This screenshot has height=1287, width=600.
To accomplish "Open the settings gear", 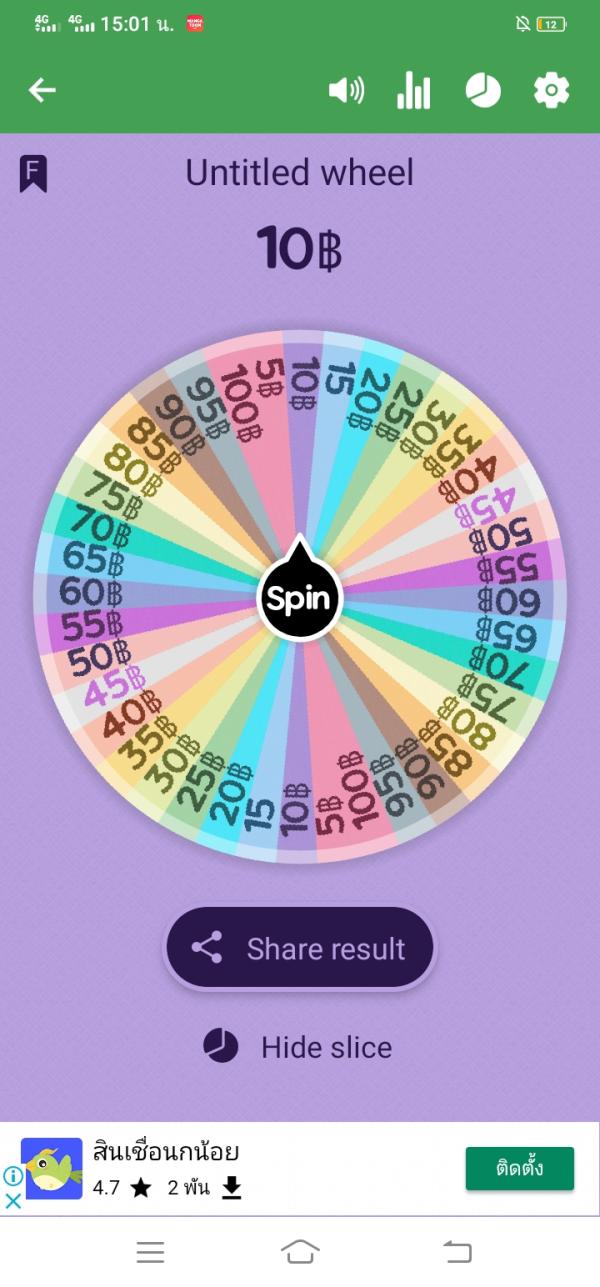I will click(x=551, y=91).
